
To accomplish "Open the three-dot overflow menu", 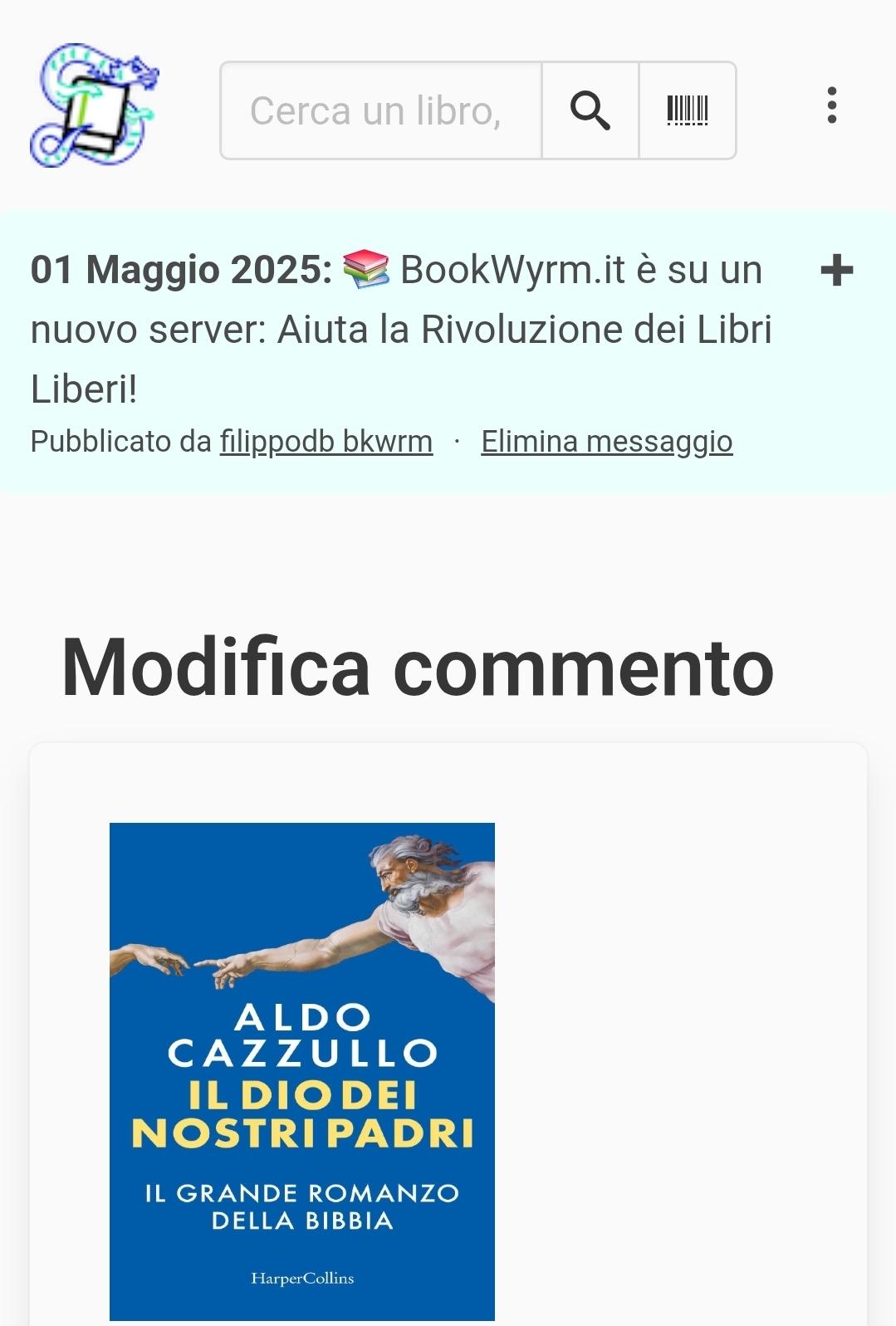I will pos(831,106).
